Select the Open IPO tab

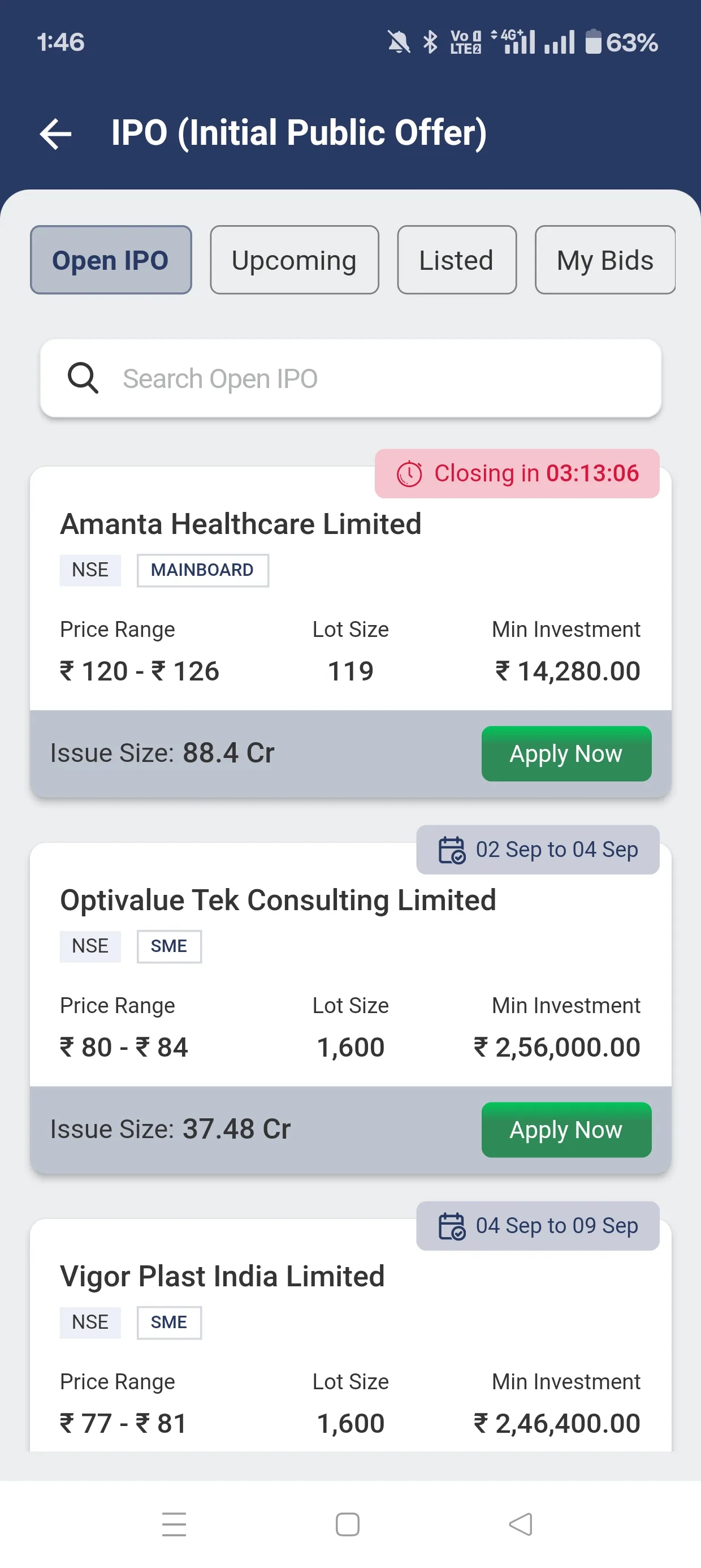click(x=110, y=259)
